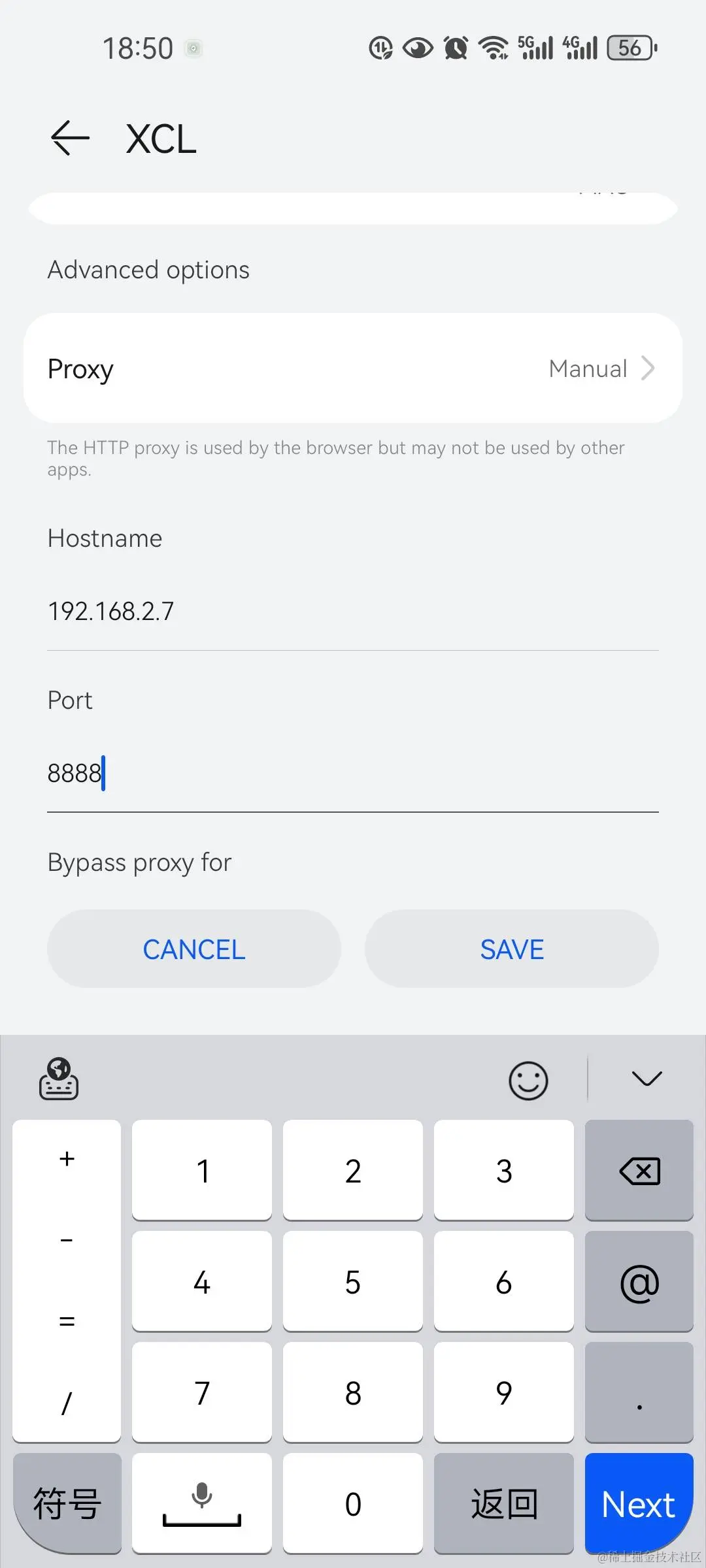
Task: Switch keyboard input method via globe icon
Action: click(x=59, y=1079)
